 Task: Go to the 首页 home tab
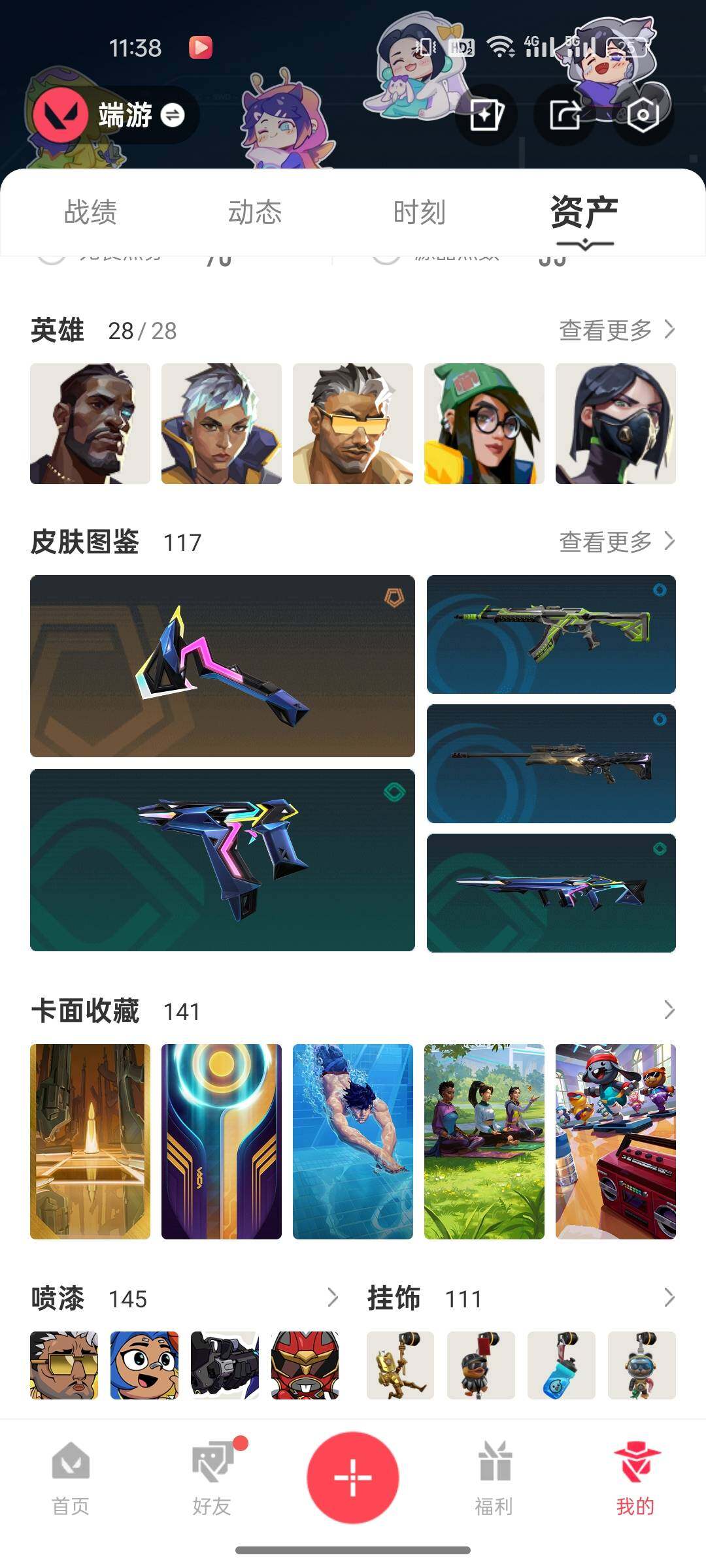click(x=71, y=1478)
